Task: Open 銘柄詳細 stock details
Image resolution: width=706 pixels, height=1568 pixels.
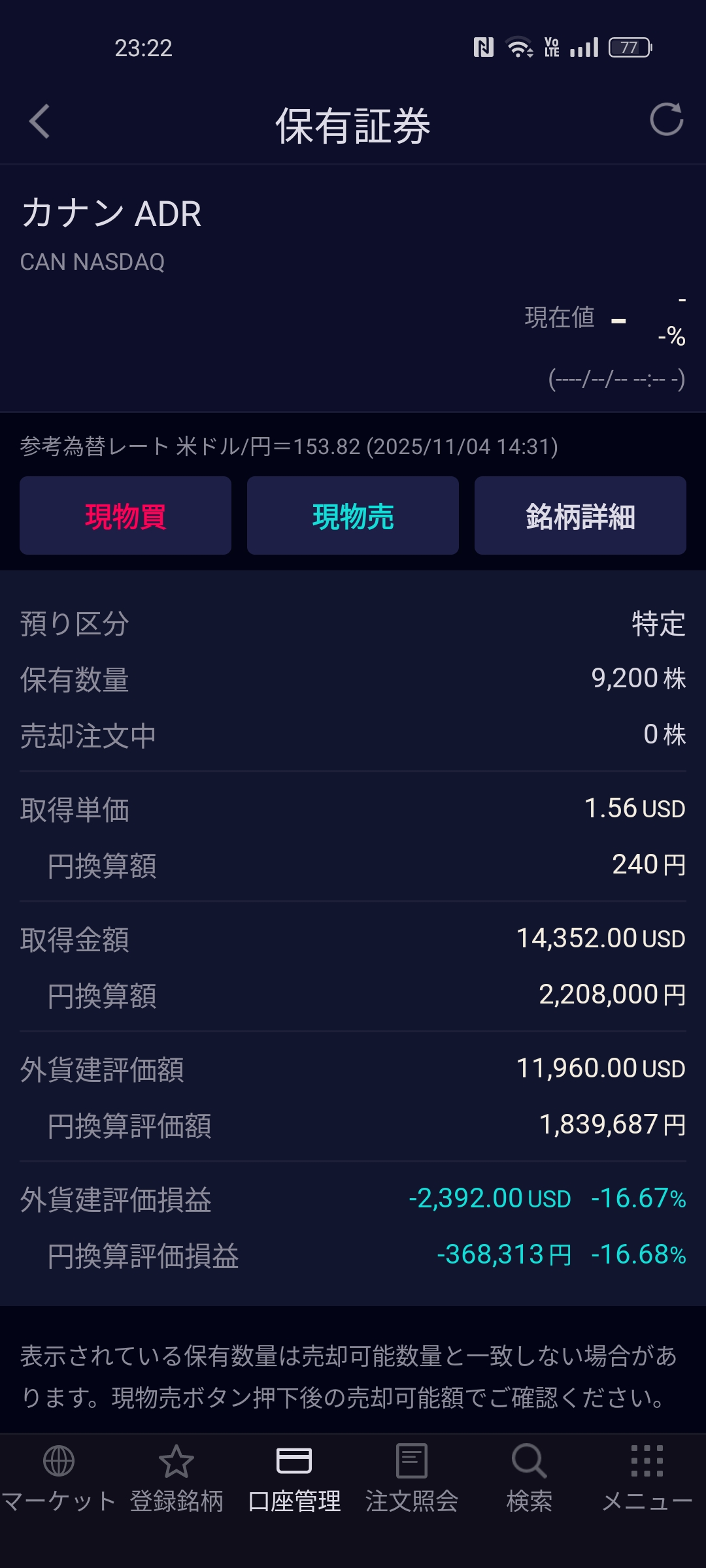Action: tap(580, 516)
